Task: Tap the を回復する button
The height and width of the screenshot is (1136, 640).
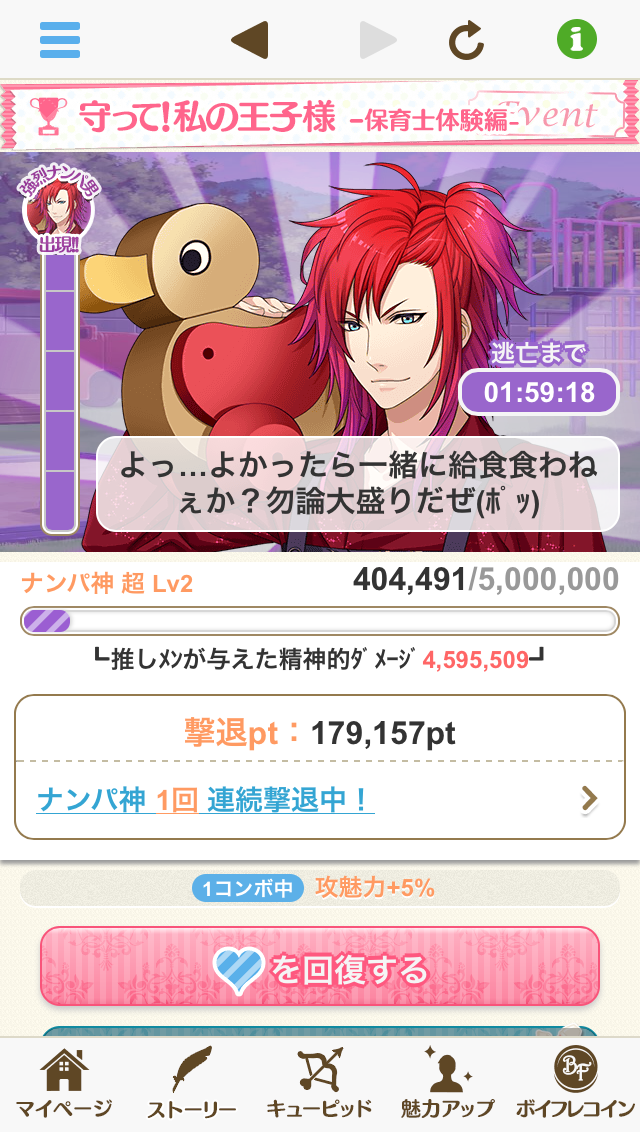Action: (x=319, y=966)
